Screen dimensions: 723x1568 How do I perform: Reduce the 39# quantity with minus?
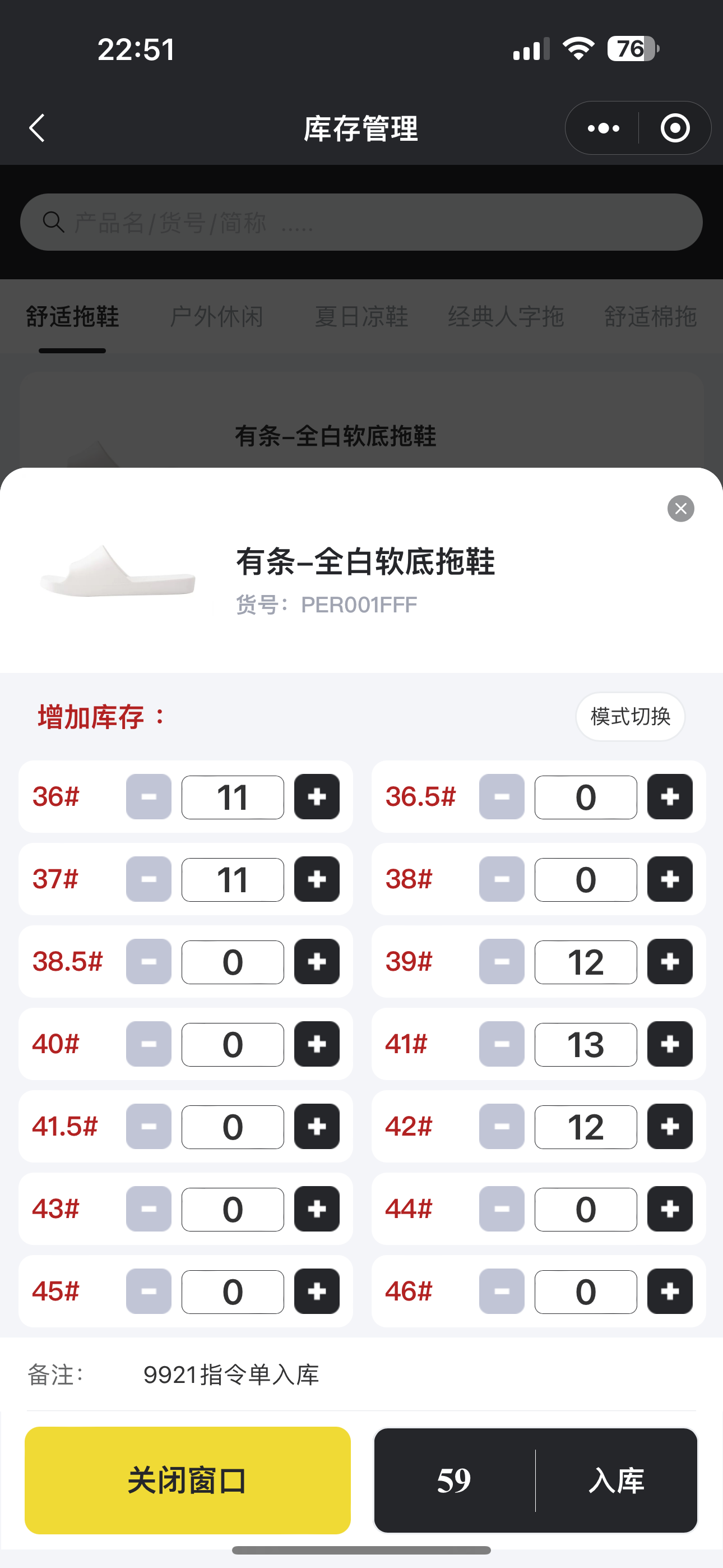pyautogui.click(x=502, y=962)
